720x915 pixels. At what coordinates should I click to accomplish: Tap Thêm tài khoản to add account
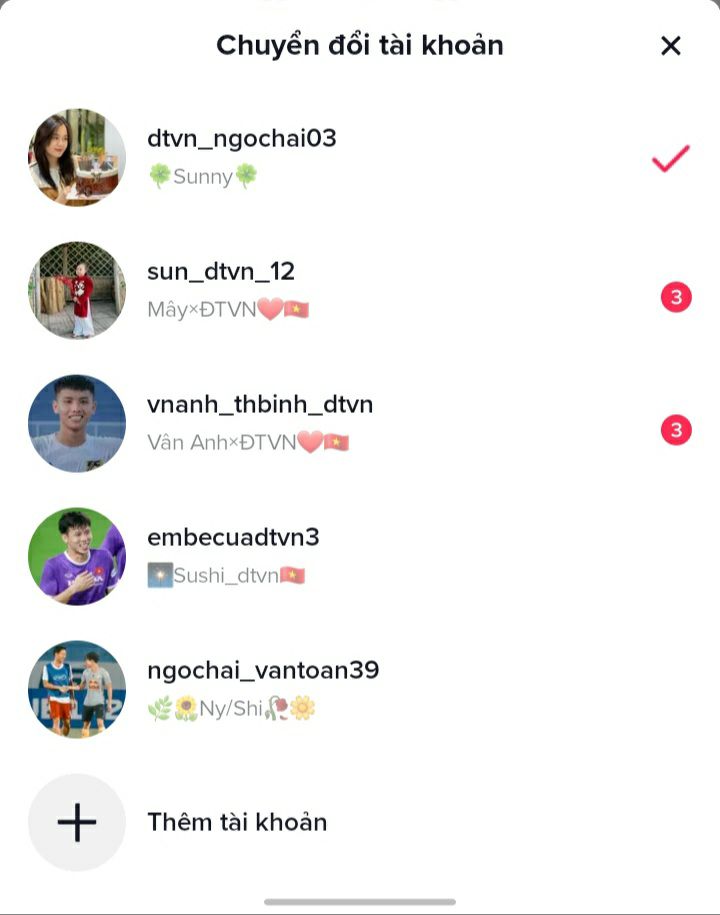[237, 822]
